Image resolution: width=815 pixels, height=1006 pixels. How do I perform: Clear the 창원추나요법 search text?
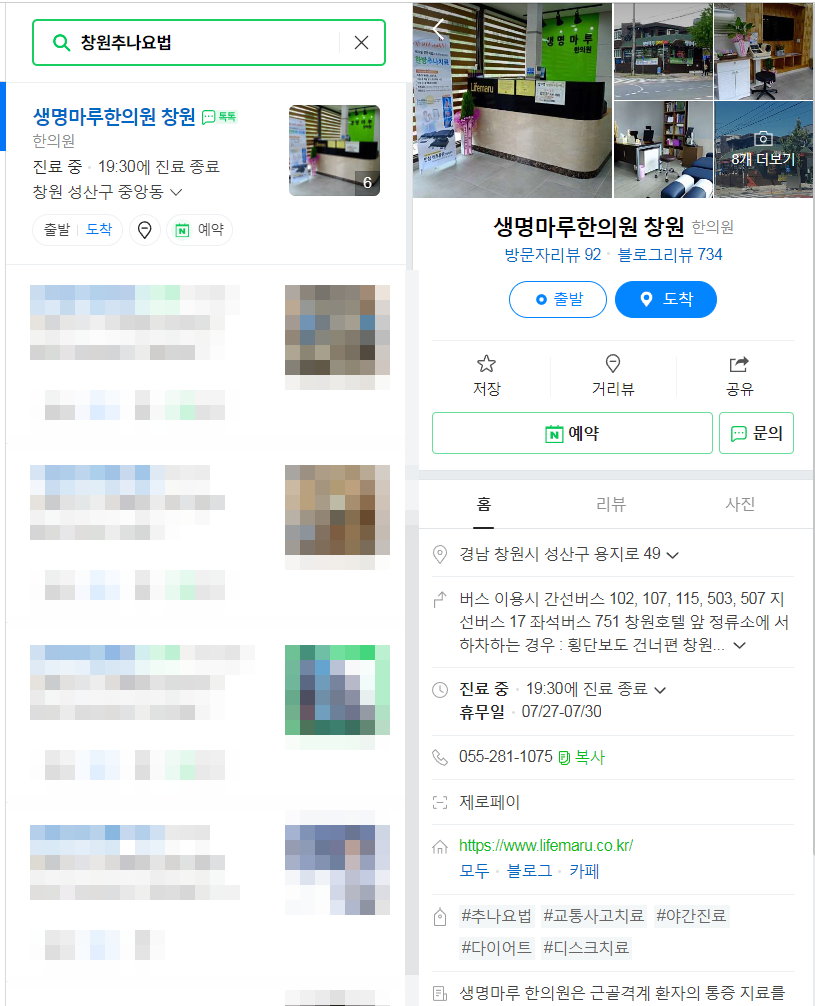click(362, 42)
